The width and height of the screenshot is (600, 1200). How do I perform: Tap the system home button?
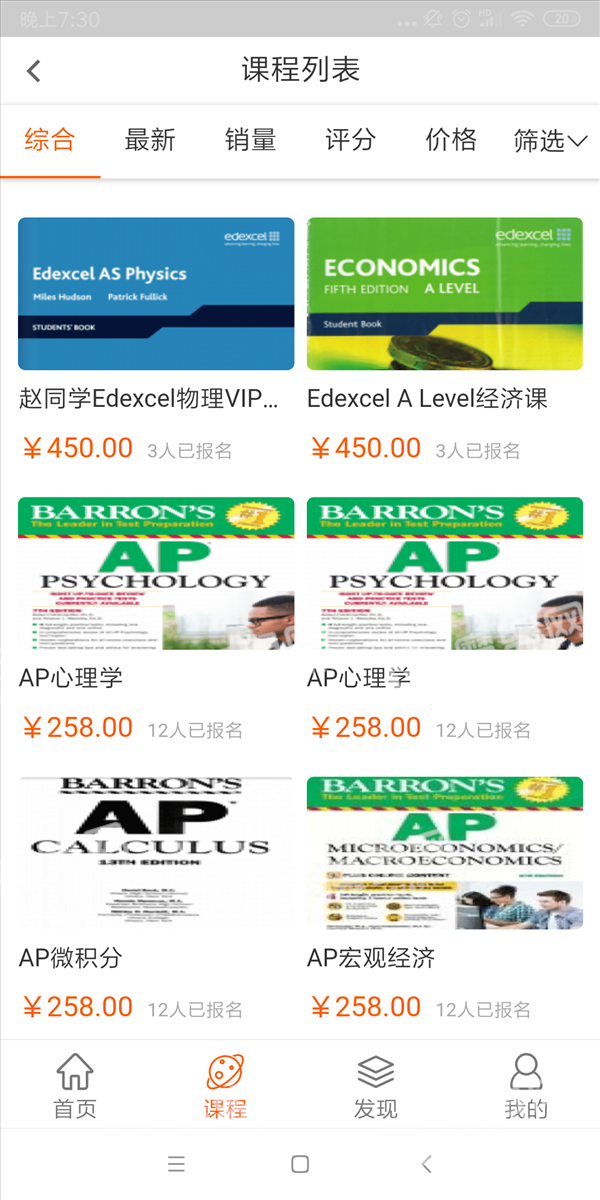[x=300, y=1164]
